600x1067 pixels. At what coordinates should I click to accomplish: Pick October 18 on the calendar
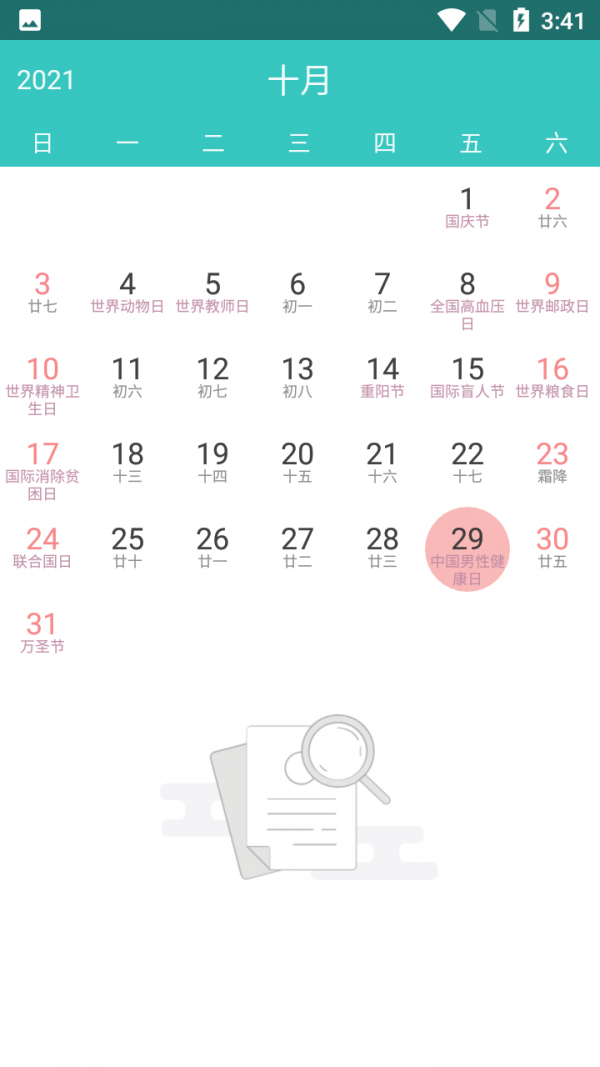[127, 461]
